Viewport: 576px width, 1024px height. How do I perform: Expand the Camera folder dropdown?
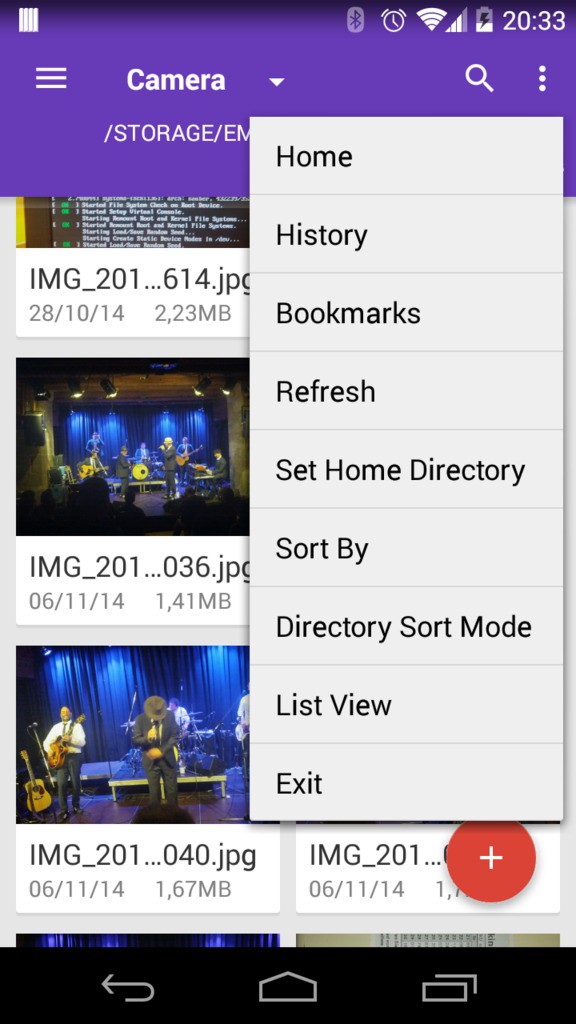click(x=276, y=82)
